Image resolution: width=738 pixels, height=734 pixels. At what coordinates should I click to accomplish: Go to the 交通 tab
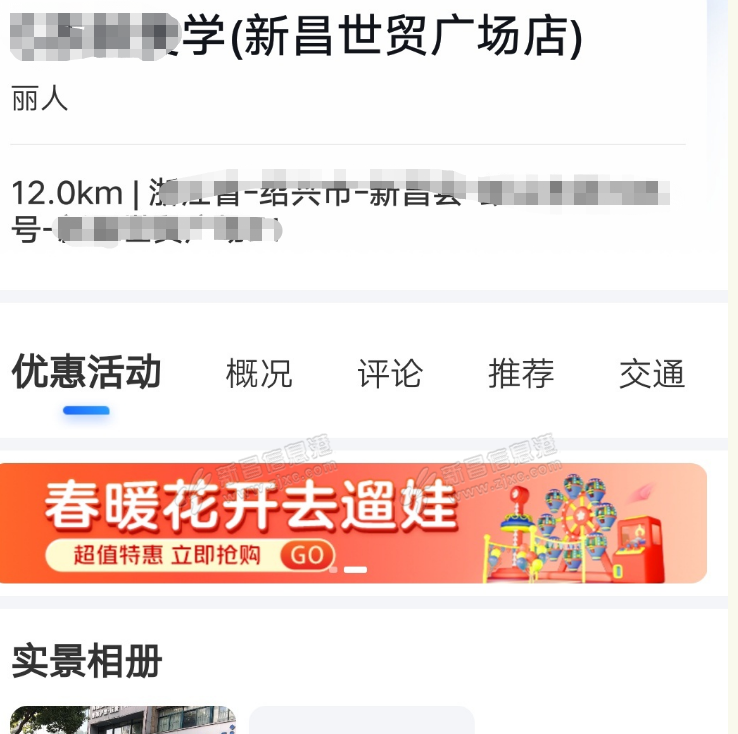[x=652, y=373]
